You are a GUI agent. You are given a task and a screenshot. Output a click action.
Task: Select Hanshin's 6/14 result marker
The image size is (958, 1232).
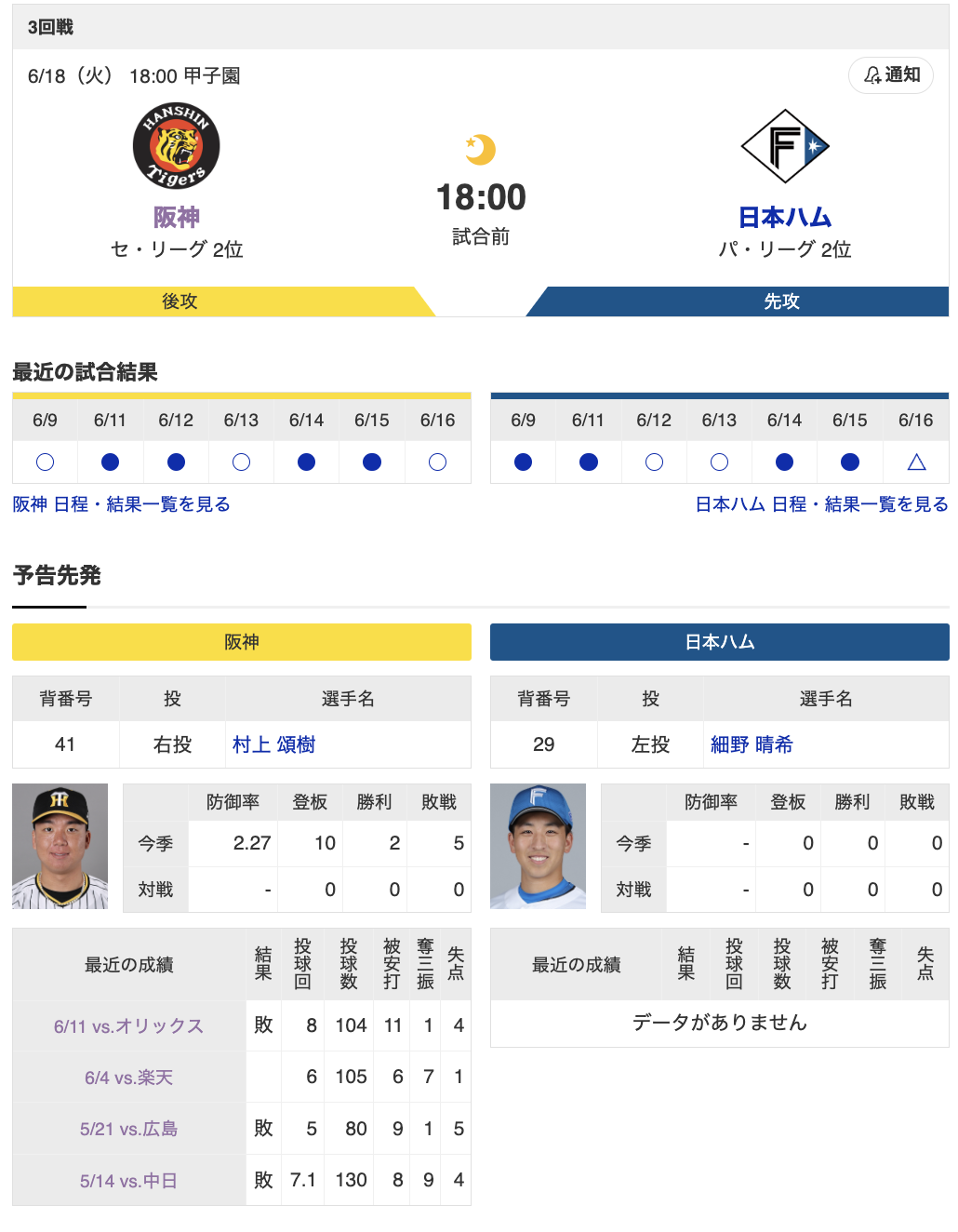click(x=306, y=462)
